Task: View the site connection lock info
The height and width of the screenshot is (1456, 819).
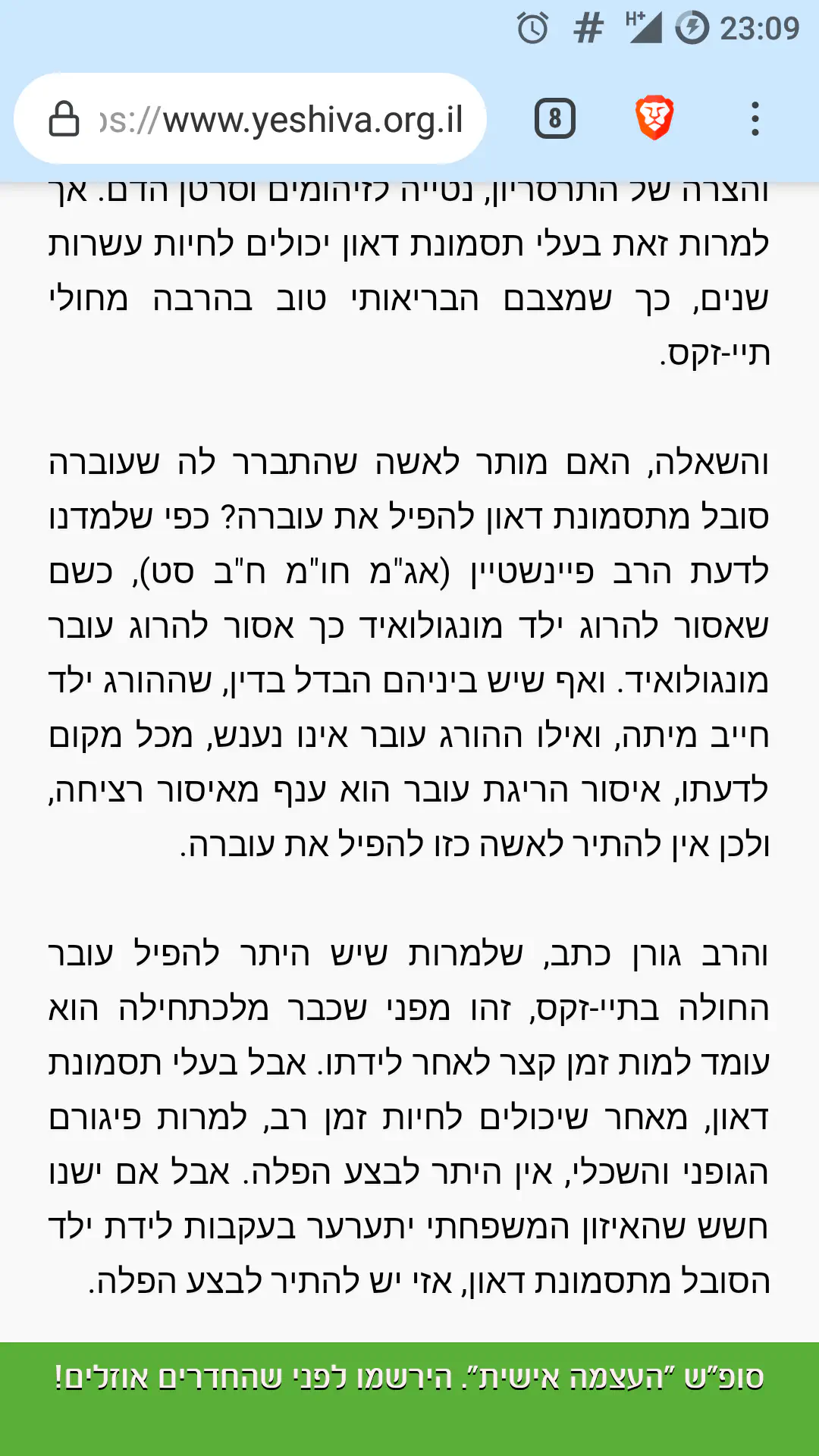Action: [64, 120]
